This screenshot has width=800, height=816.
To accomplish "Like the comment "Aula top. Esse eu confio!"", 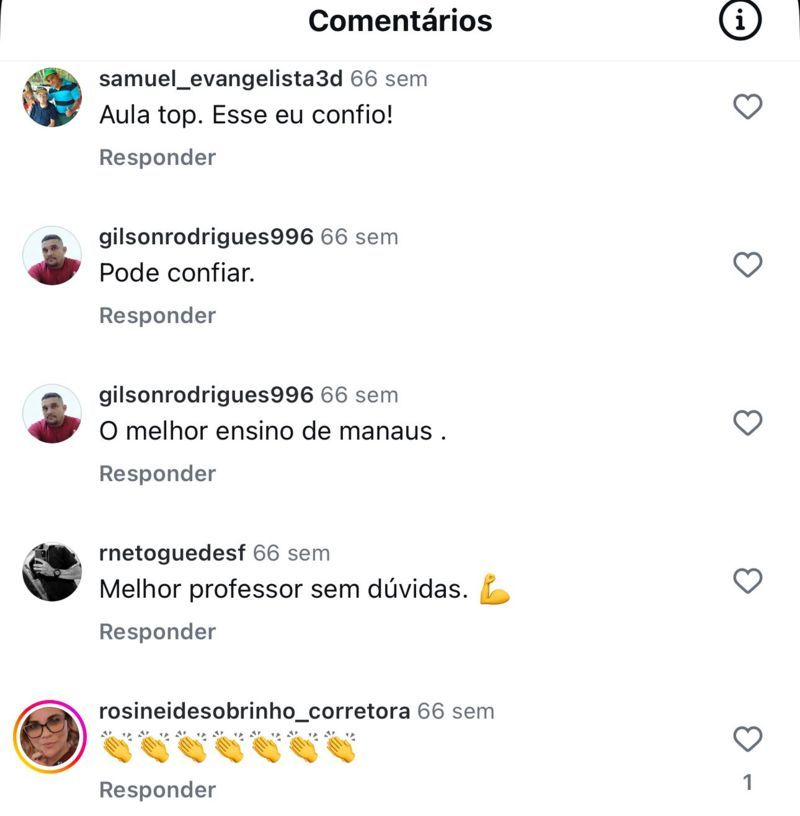I will pos(748,106).
